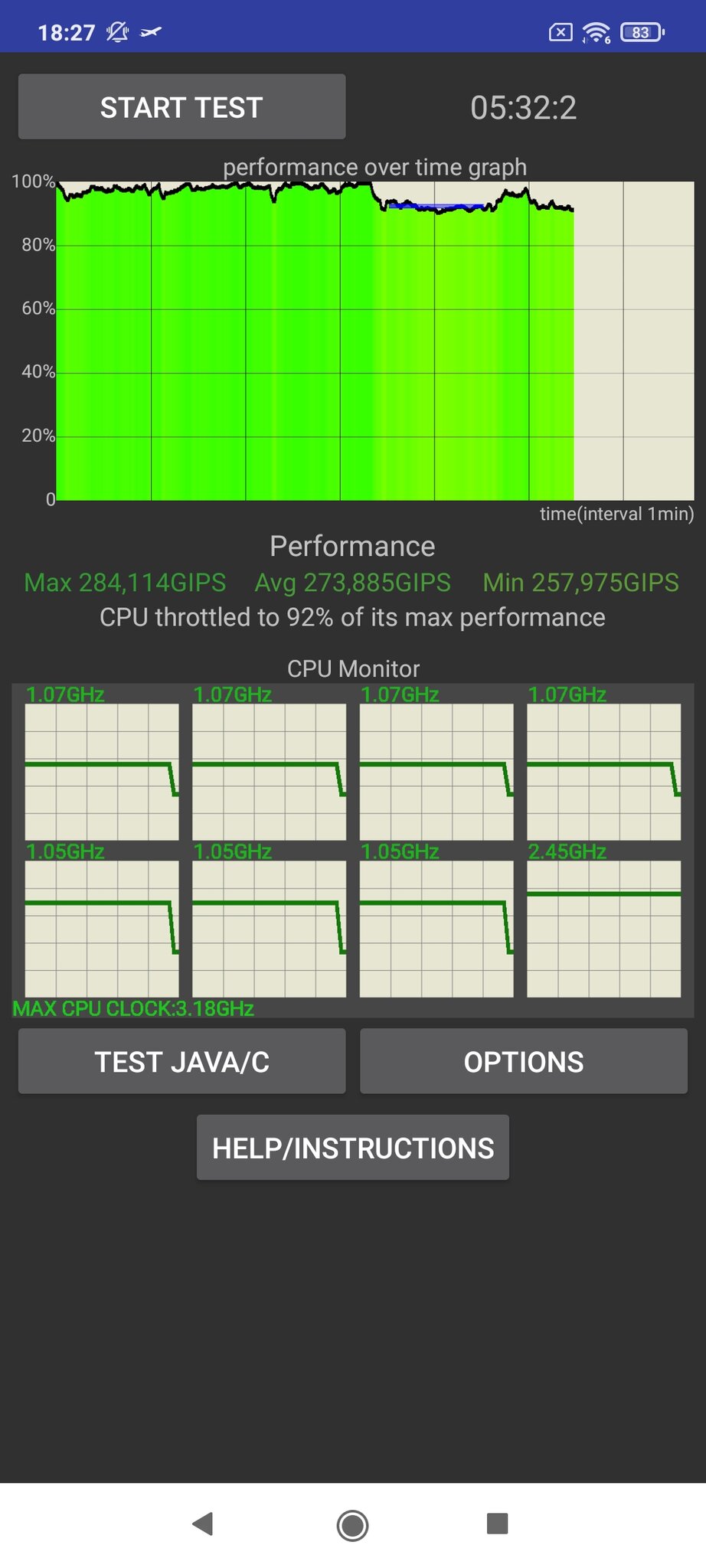Go to the home screen

click(353, 1524)
